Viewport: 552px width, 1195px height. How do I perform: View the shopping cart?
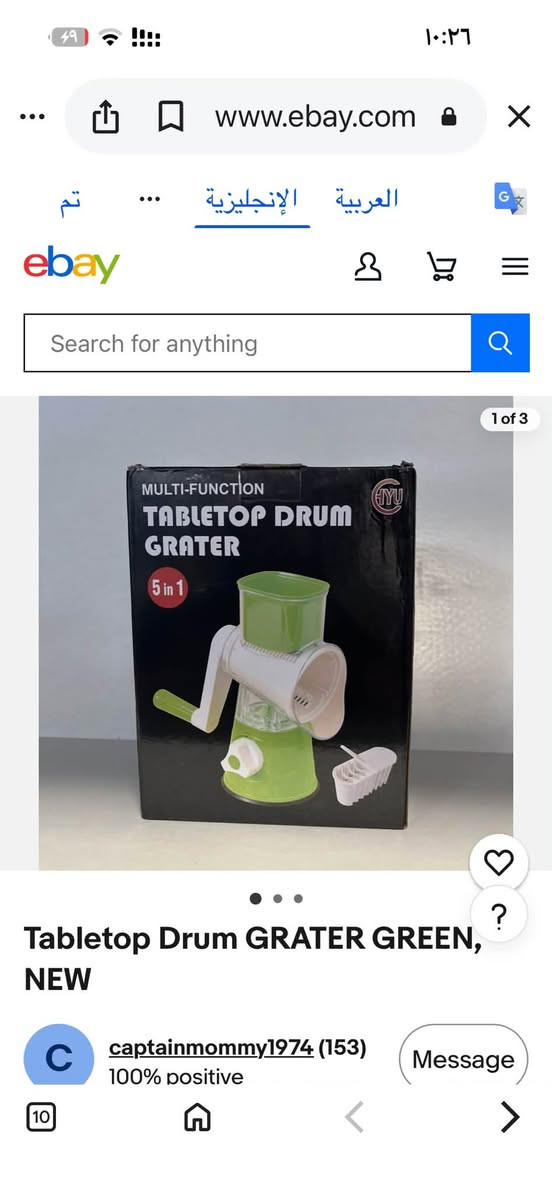441,267
